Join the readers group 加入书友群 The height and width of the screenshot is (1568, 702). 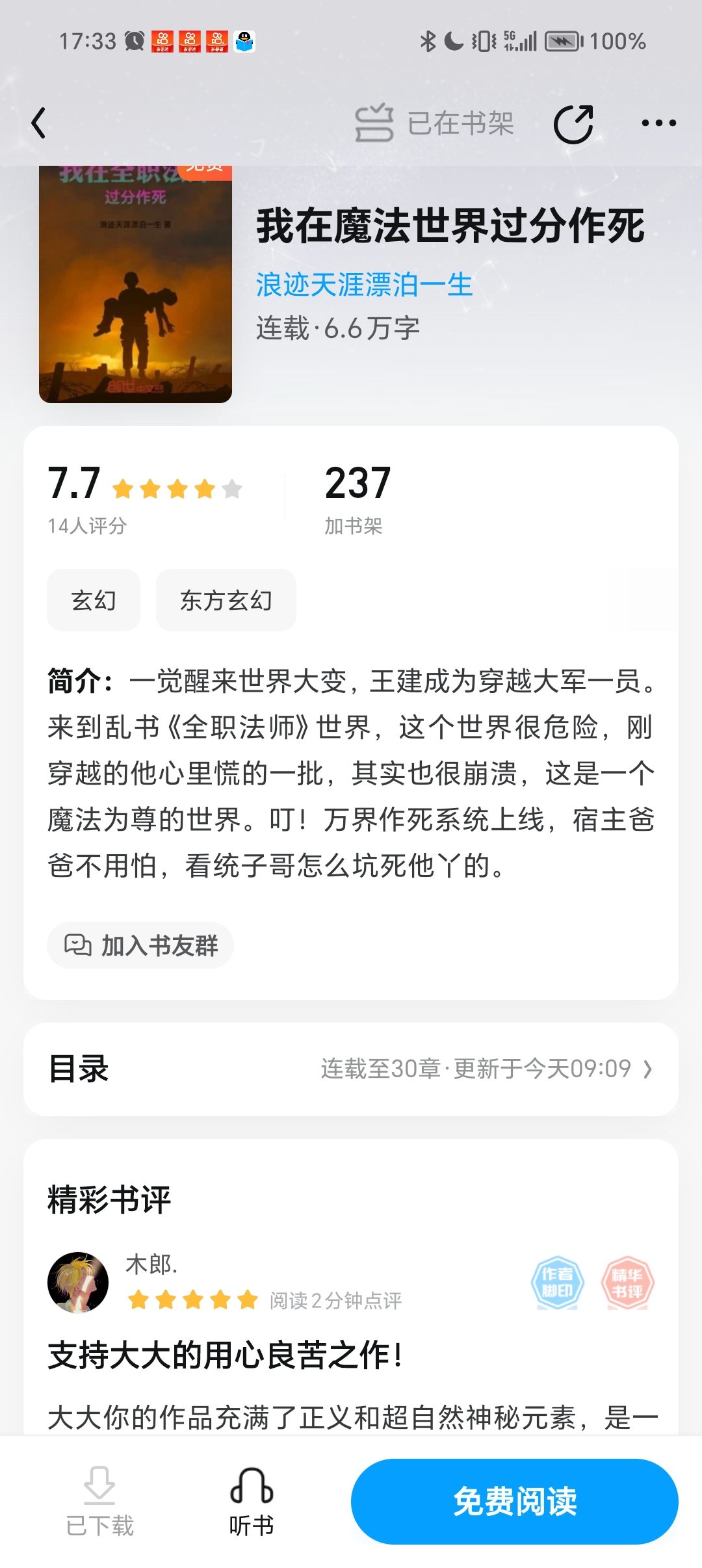[x=140, y=945]
